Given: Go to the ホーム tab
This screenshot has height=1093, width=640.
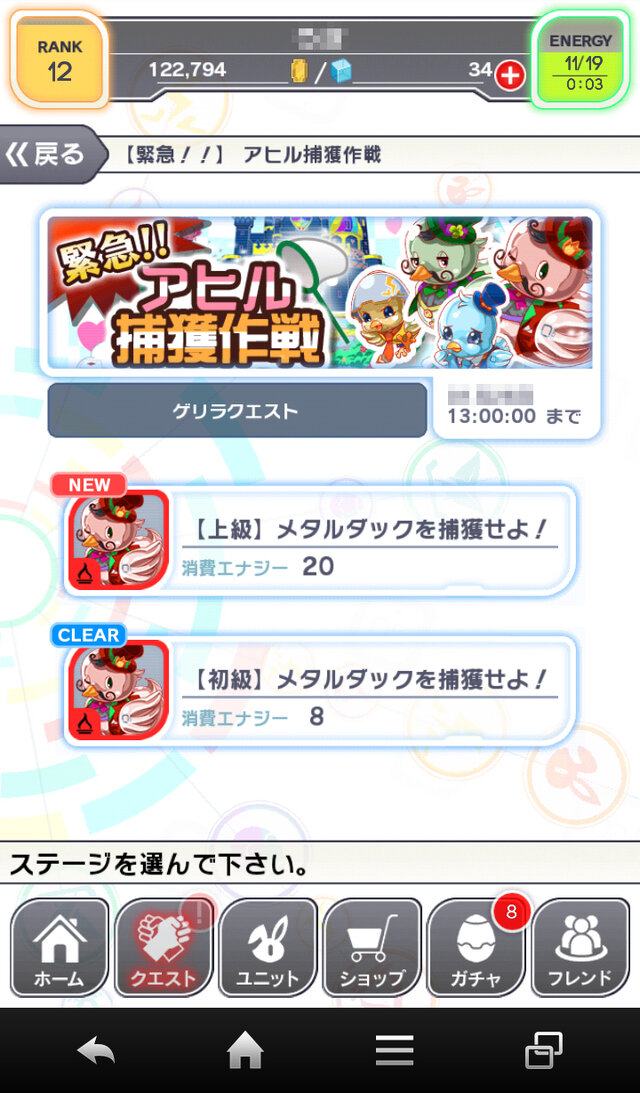Looking at the screenshot, I should click(59, 947).
